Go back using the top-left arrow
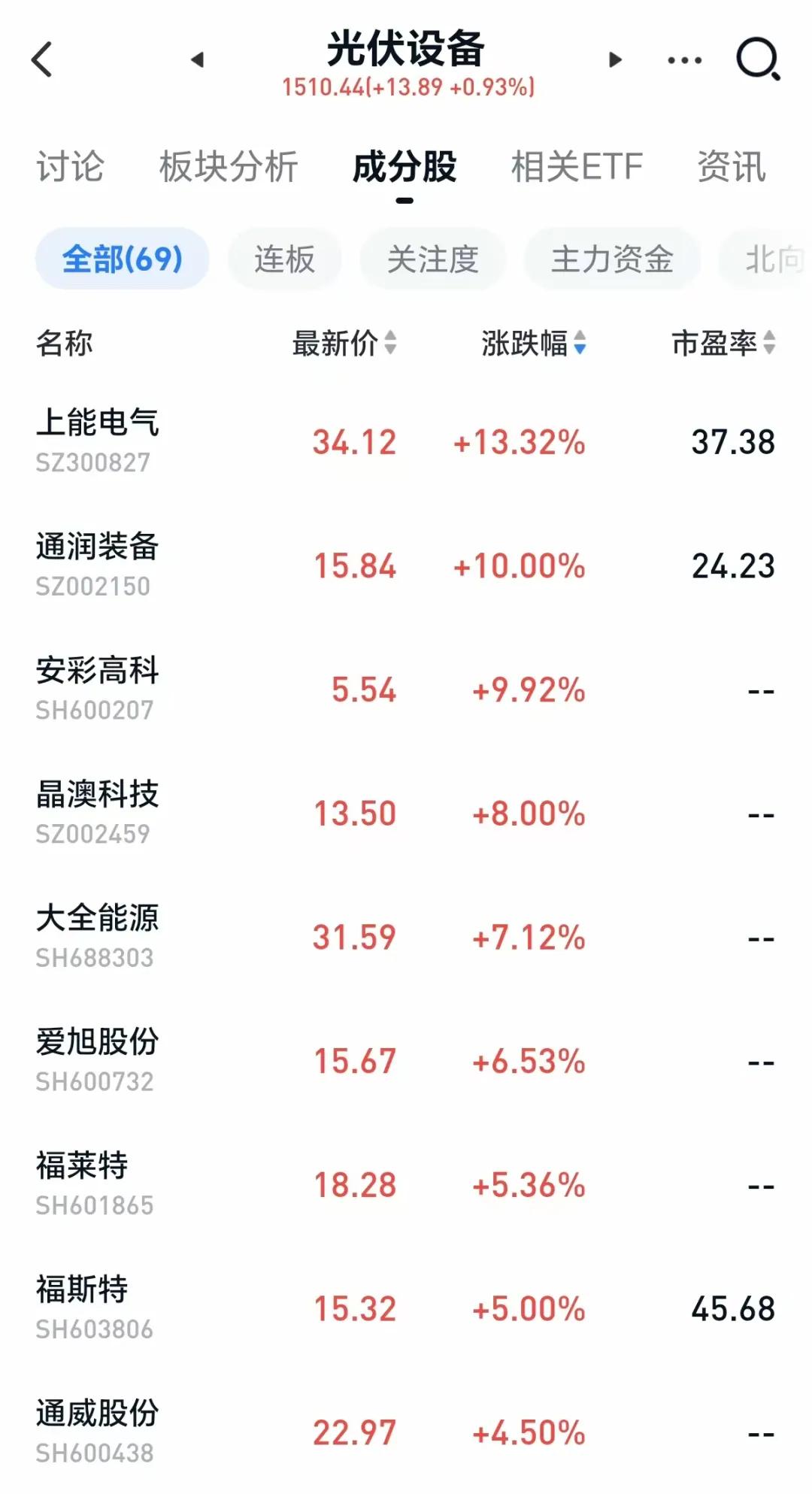Viewport: 812px width, 1494px height. pos(43,59)
